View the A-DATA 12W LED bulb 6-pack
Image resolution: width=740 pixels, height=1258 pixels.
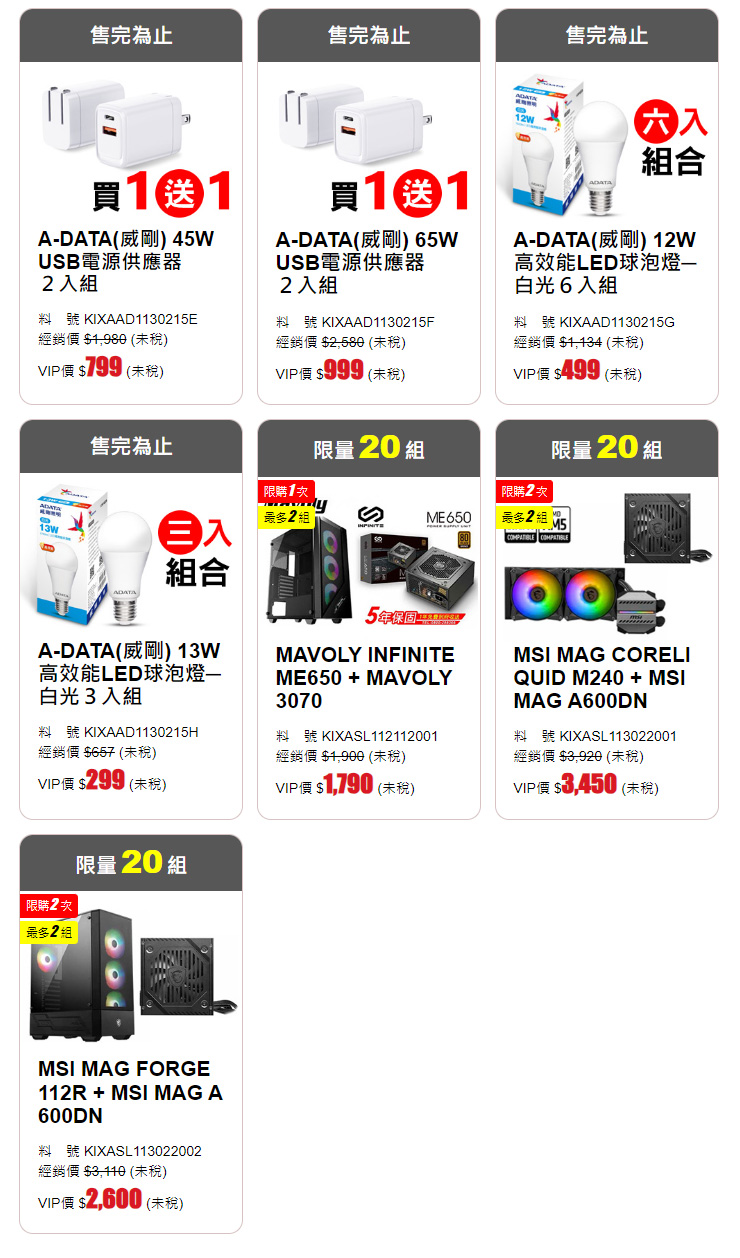pyautogui.click(x=606, y=262)
